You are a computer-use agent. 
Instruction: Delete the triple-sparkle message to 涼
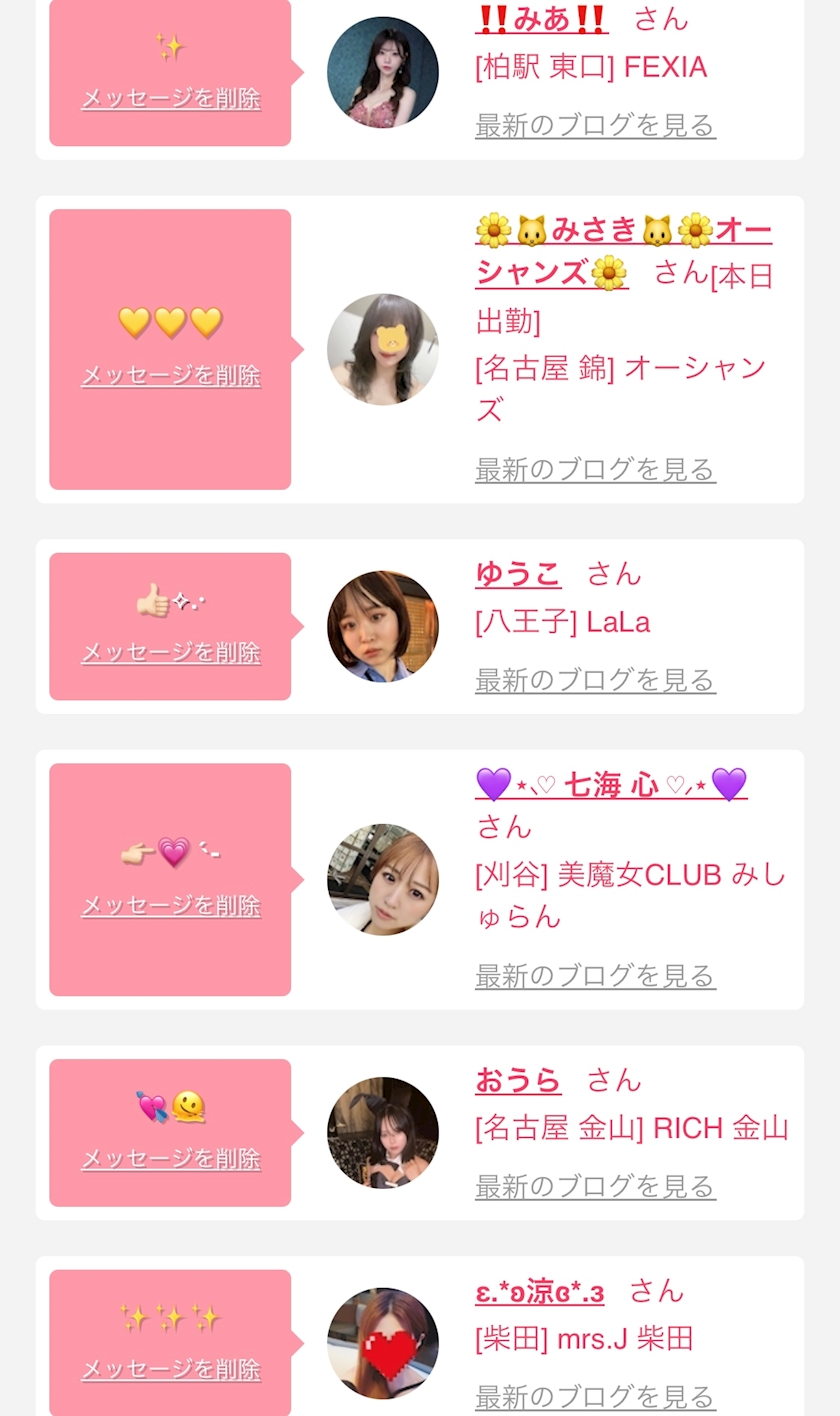tap(171, 1369)
